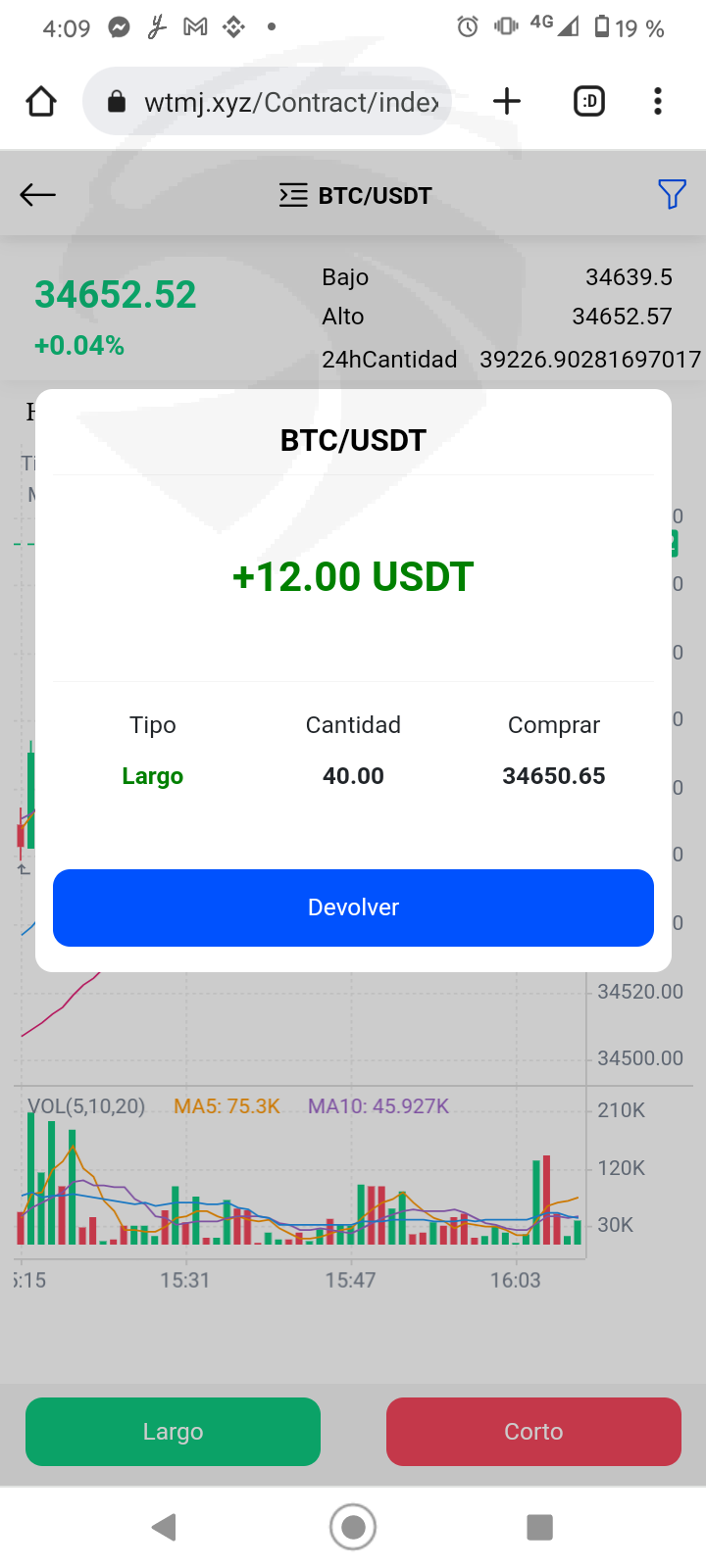Go to the system home screen

353,1527
